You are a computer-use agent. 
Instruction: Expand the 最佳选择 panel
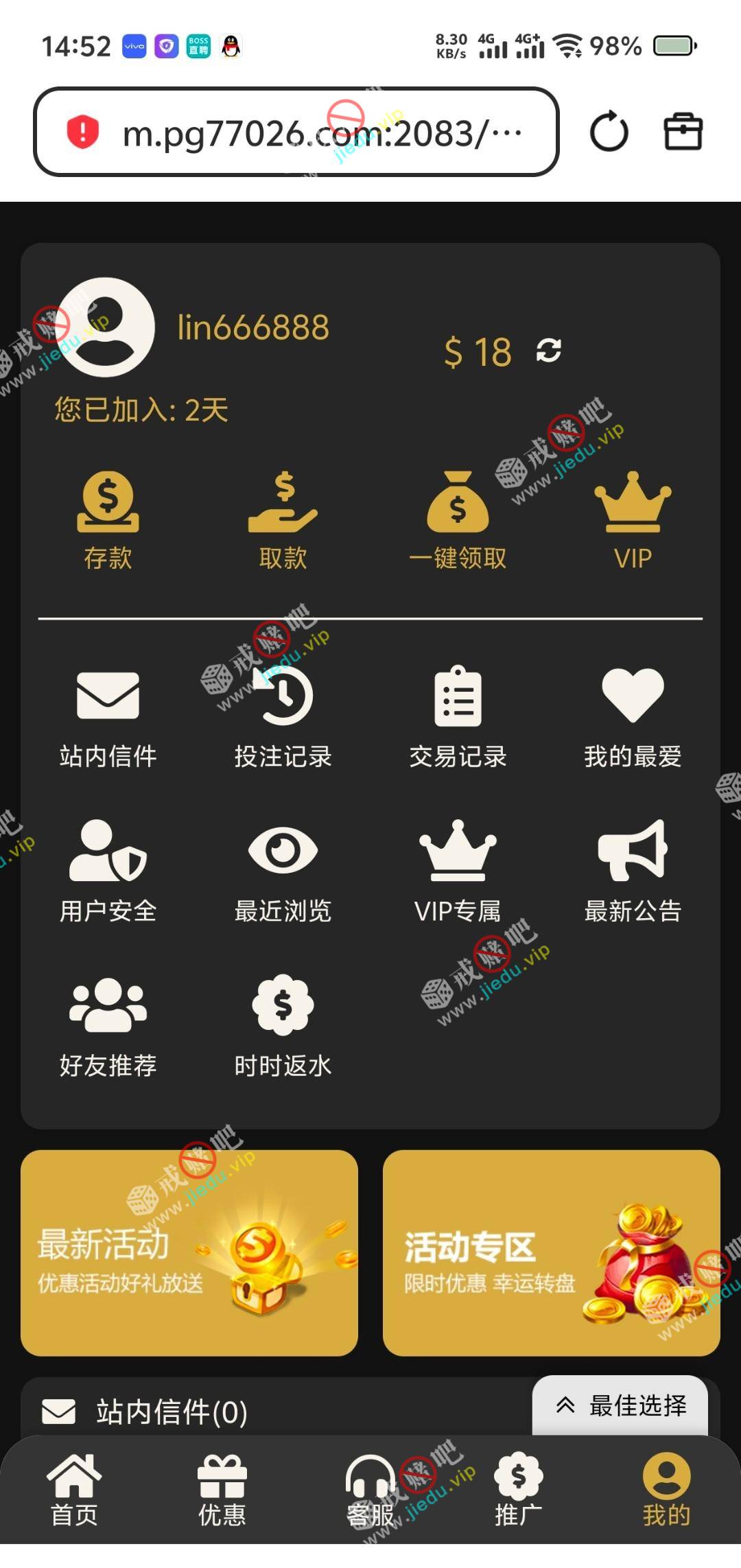(621, 1405)
